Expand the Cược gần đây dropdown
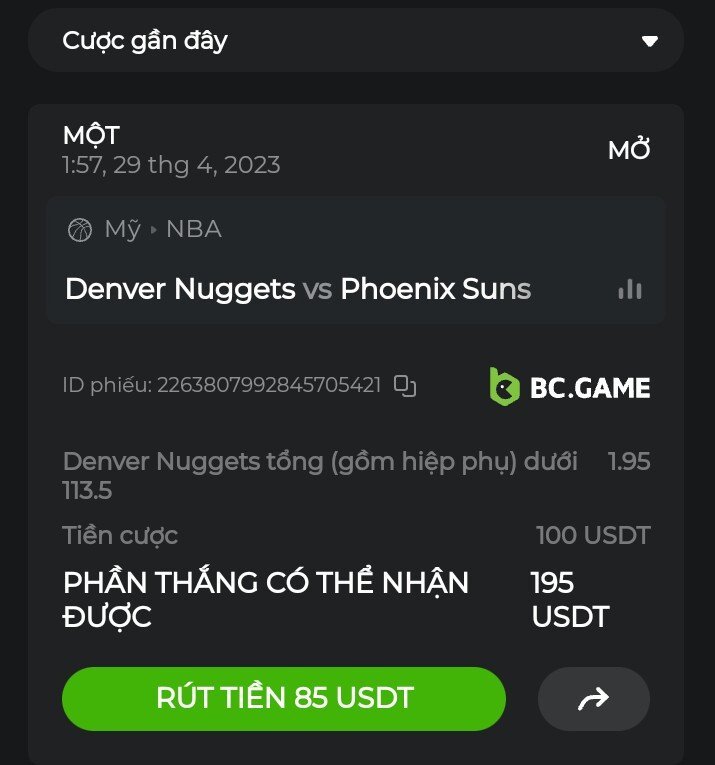The width and height of the screenshot is (715, 765). 649,41
